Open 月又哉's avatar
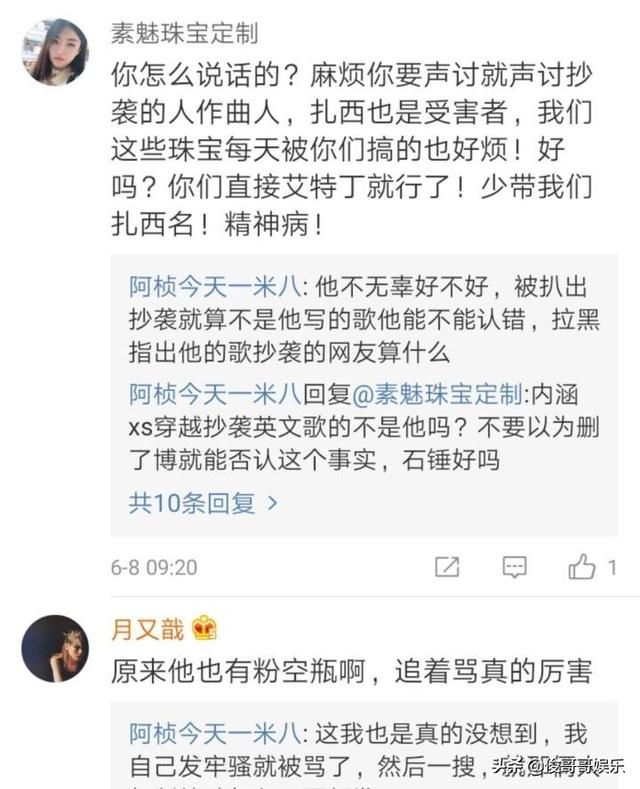640x789 pixels. (x=55, y=648)
